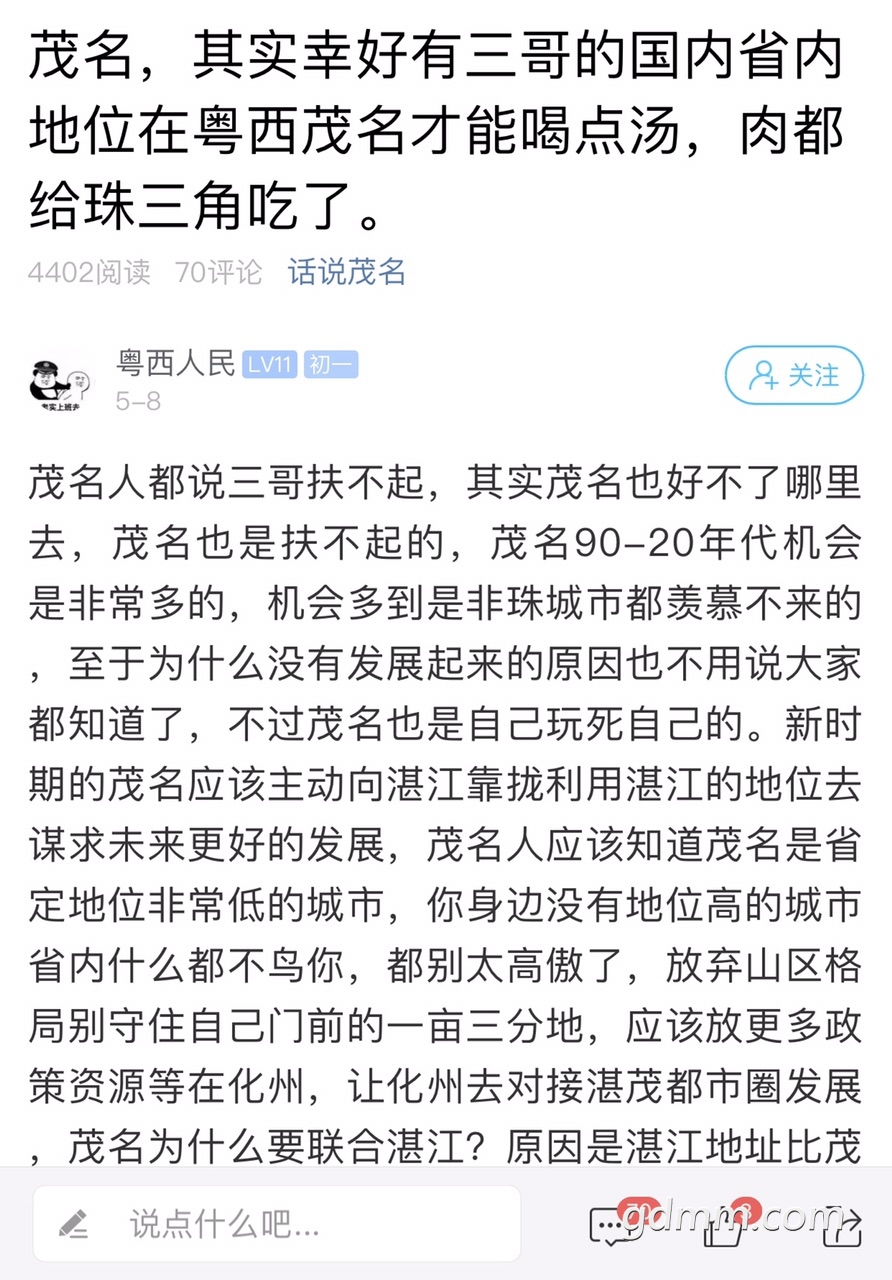
Task: Follow the author 粤西人民
Action: (x=793, y=375)
